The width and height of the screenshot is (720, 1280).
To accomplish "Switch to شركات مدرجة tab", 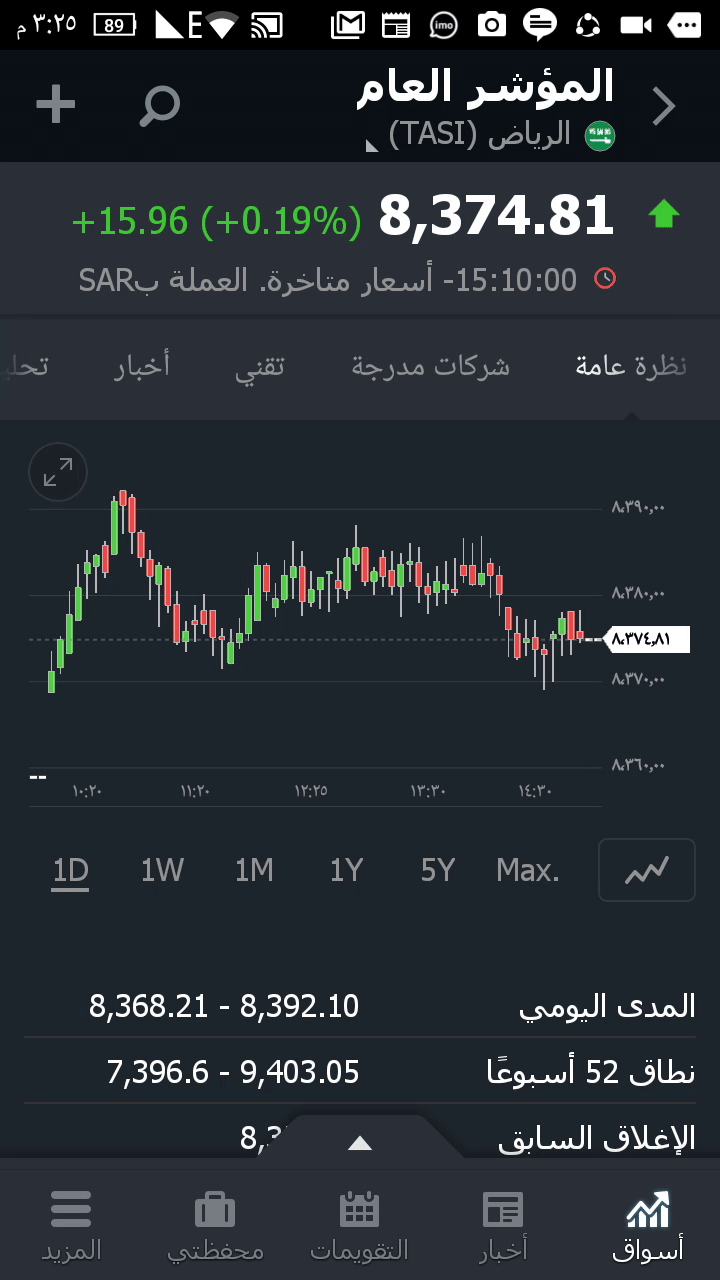I will (431, 366).
